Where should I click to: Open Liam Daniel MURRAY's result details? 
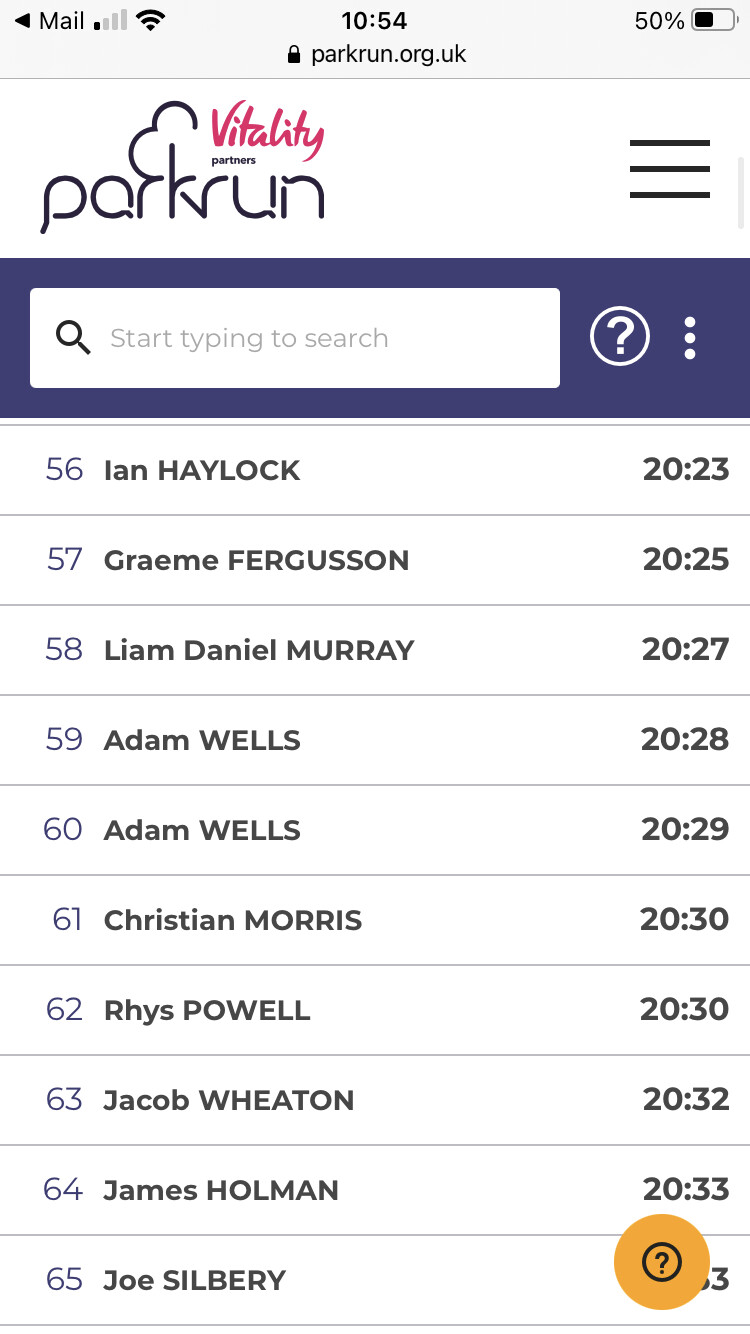click(375, 650)
